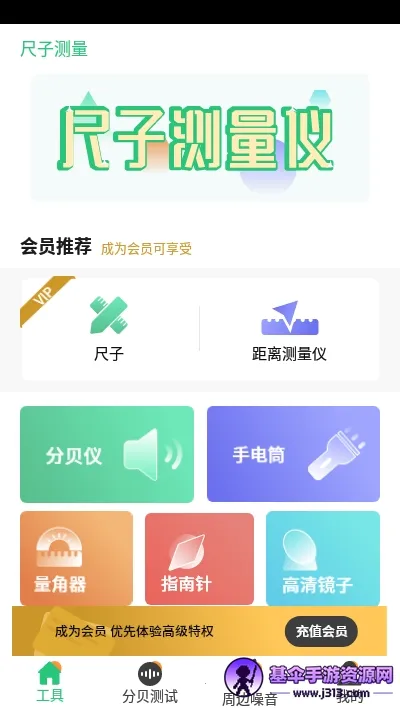
Task: Open the 高清镜子 mirror tool
Action: 323,559
